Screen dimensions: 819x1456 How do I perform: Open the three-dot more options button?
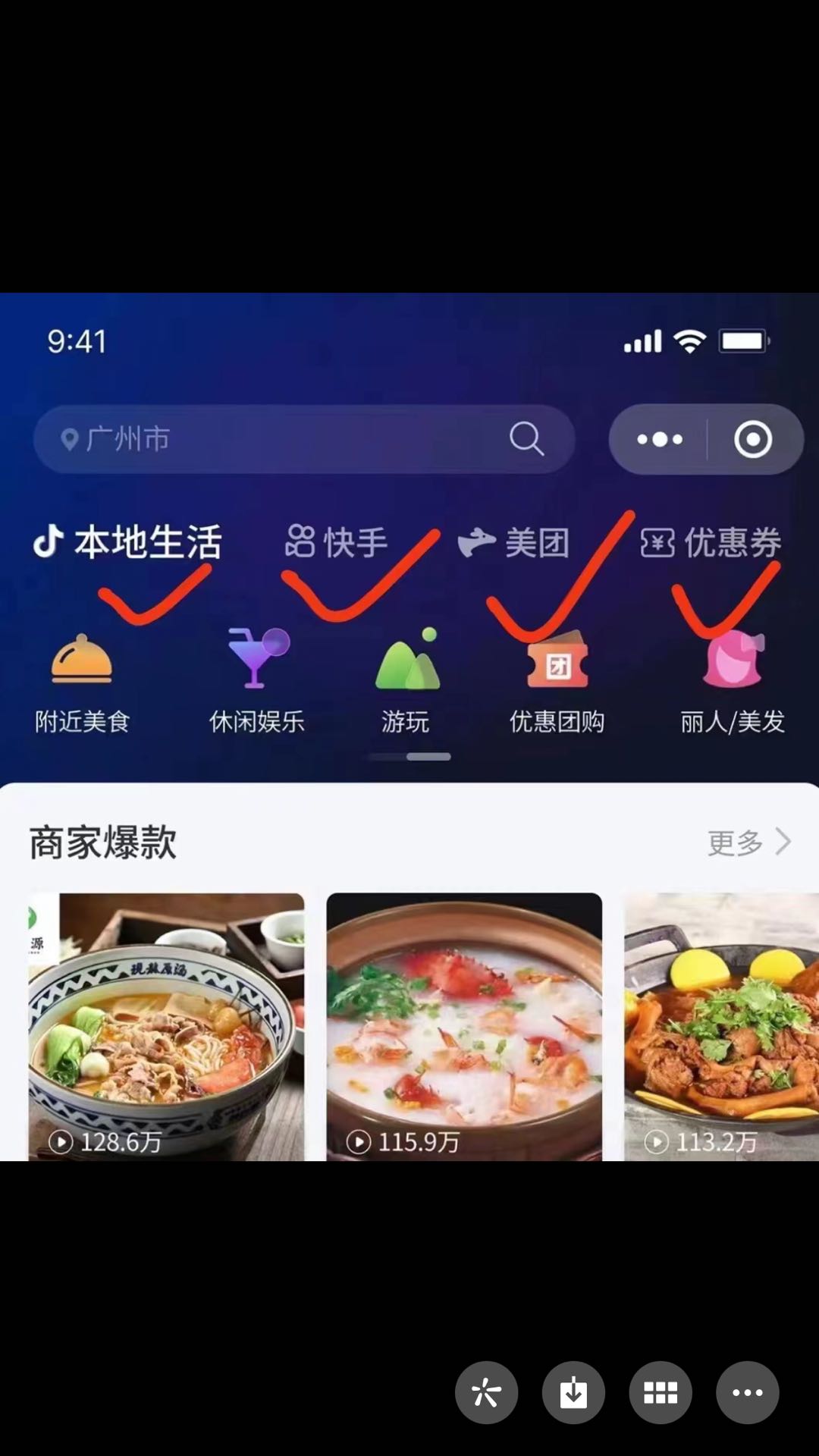748,1392
